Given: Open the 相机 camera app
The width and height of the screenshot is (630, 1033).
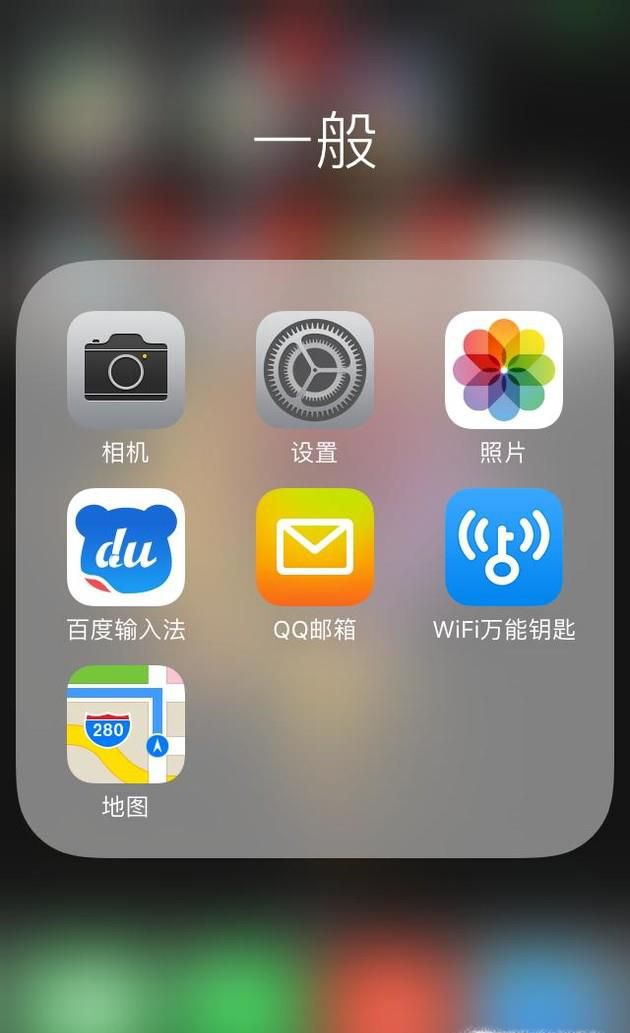Looking at the screenshot, I should pos(126,370).
